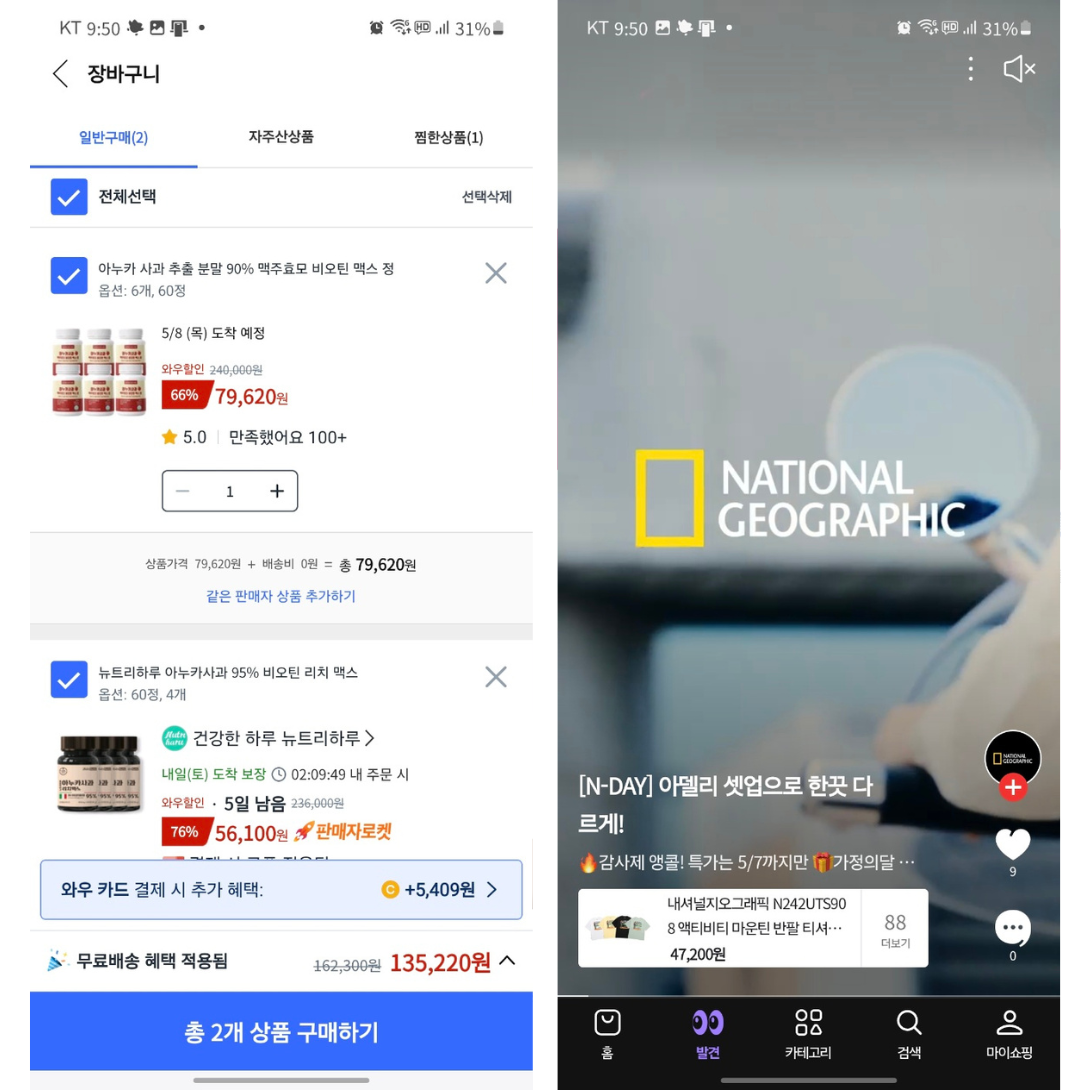Tap 총 2개 상품 구매하기 button
Screen dimensions: 1090x1090
point(281,1031)
